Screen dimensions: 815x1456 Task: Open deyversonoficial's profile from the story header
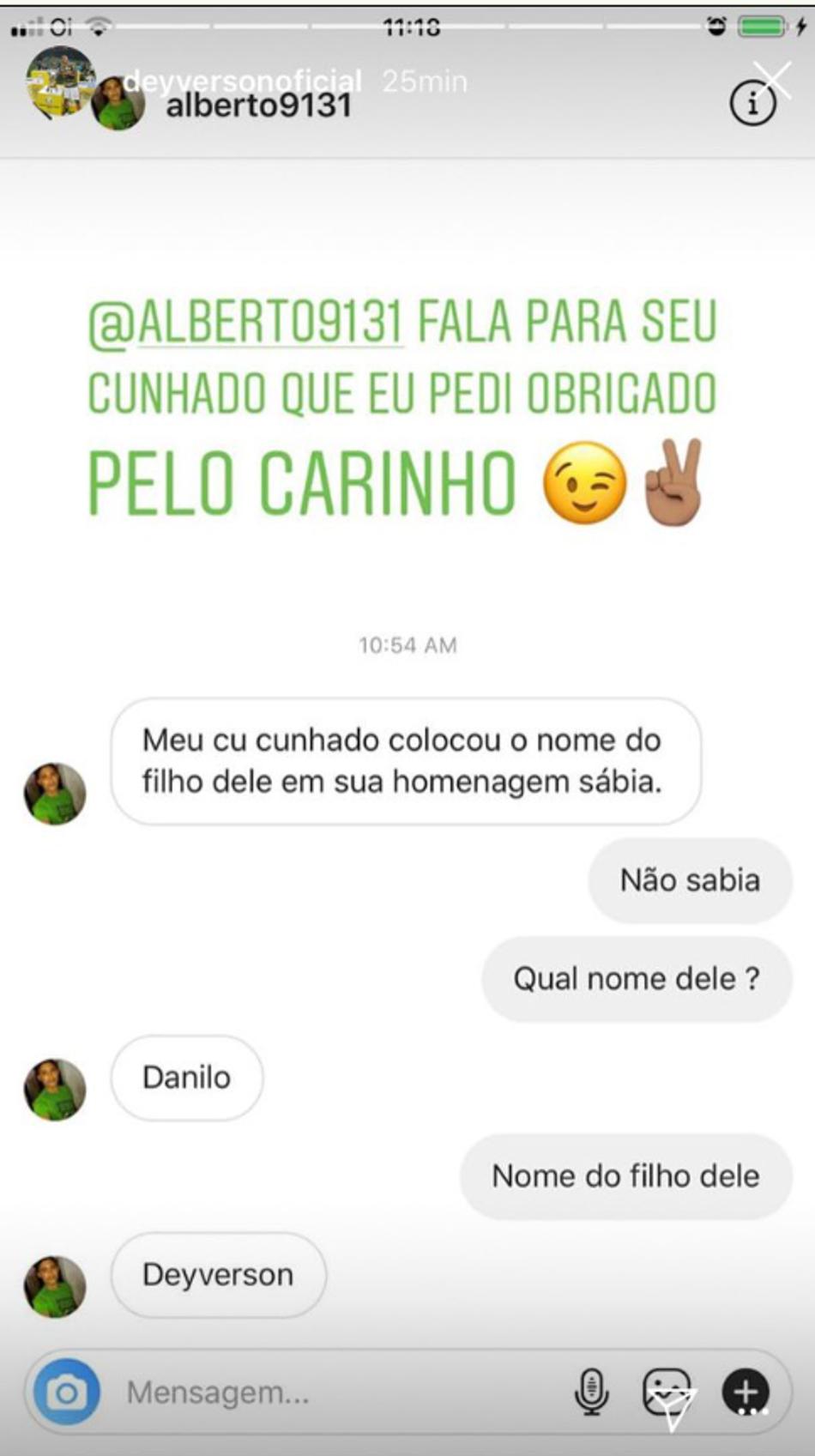click(243, 81)
